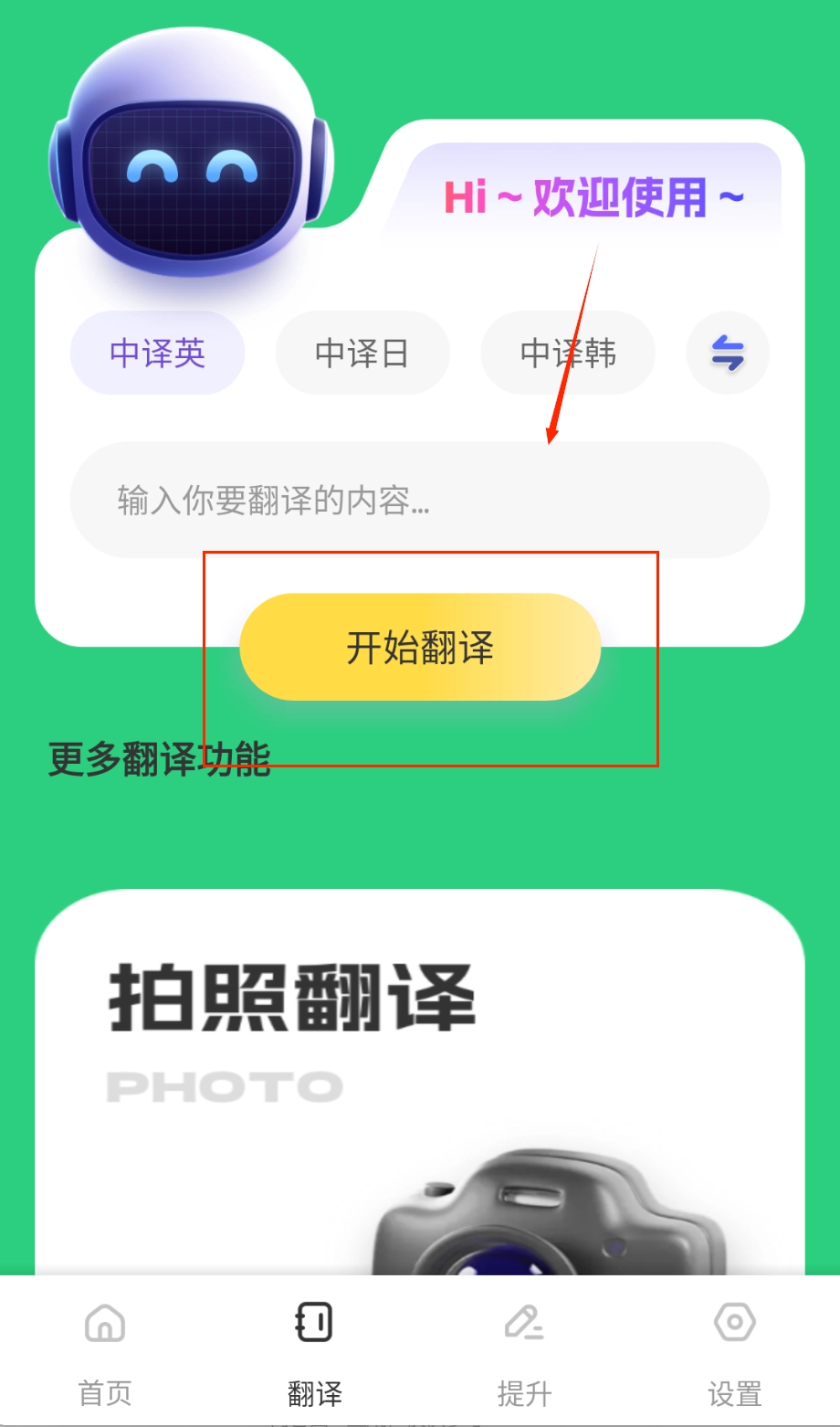
Task: Switch to the 翻译 tab
Action: pyautogui.click(x=314, y=1352)
